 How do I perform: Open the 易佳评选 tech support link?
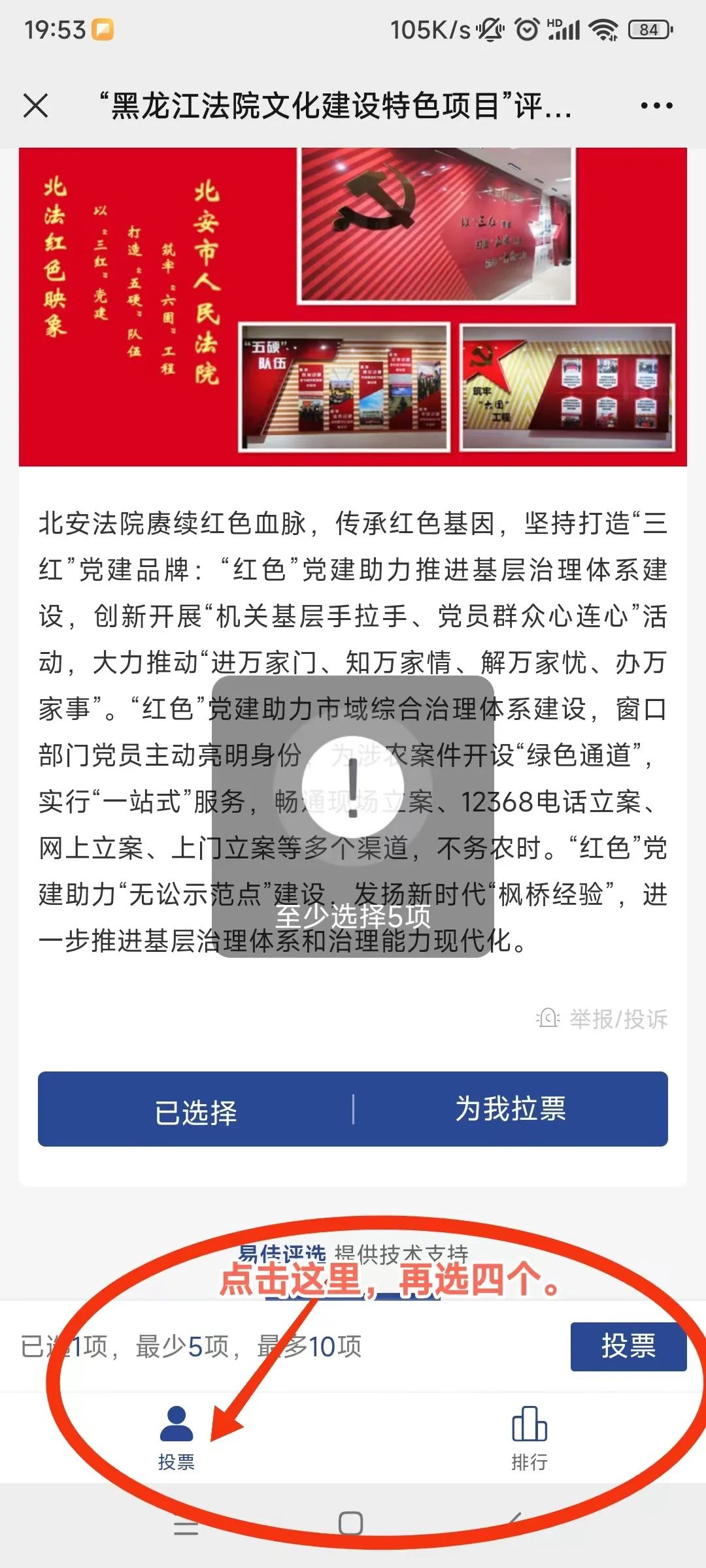pos(282,1254)
